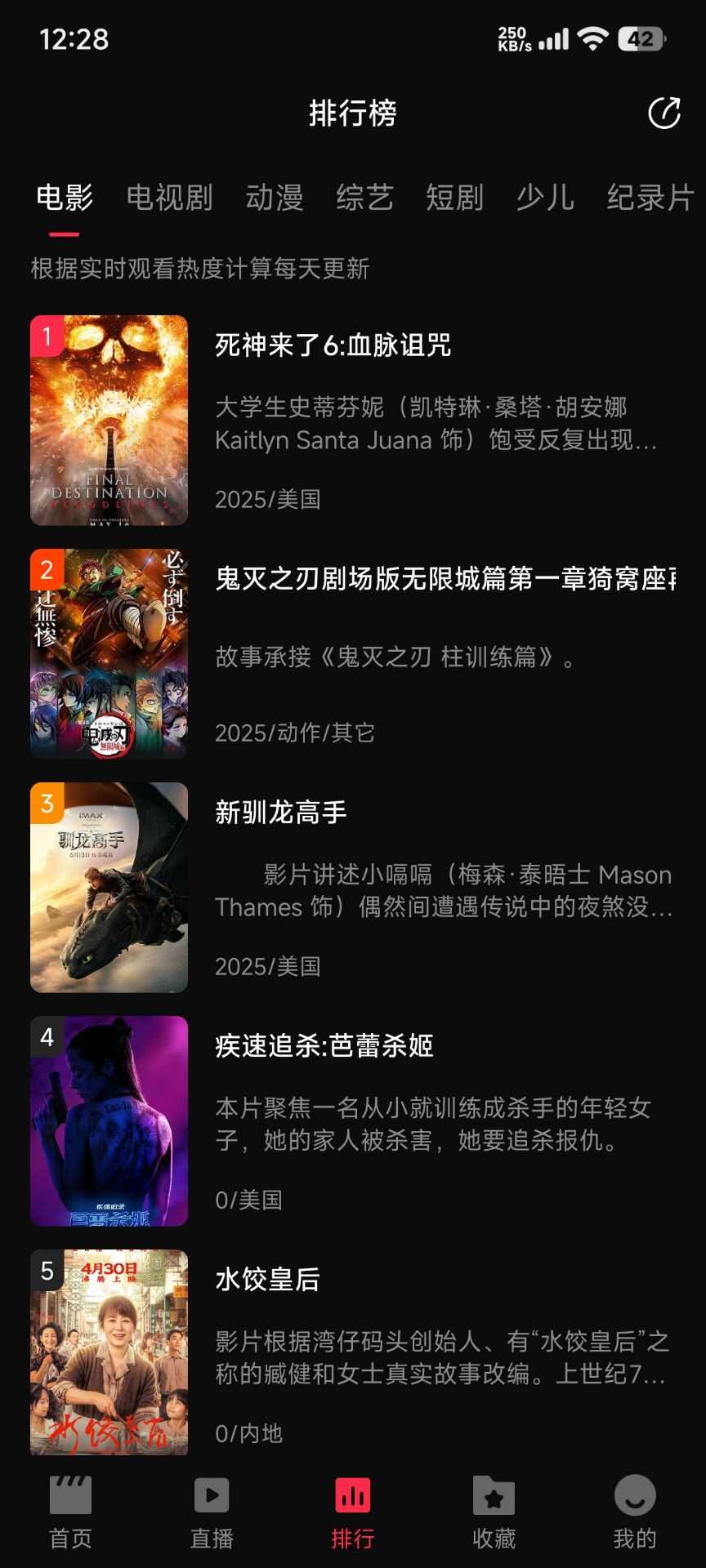Switch to the 少儿 tab
The height and width of the screenshot is (1568, 706).
545,198
